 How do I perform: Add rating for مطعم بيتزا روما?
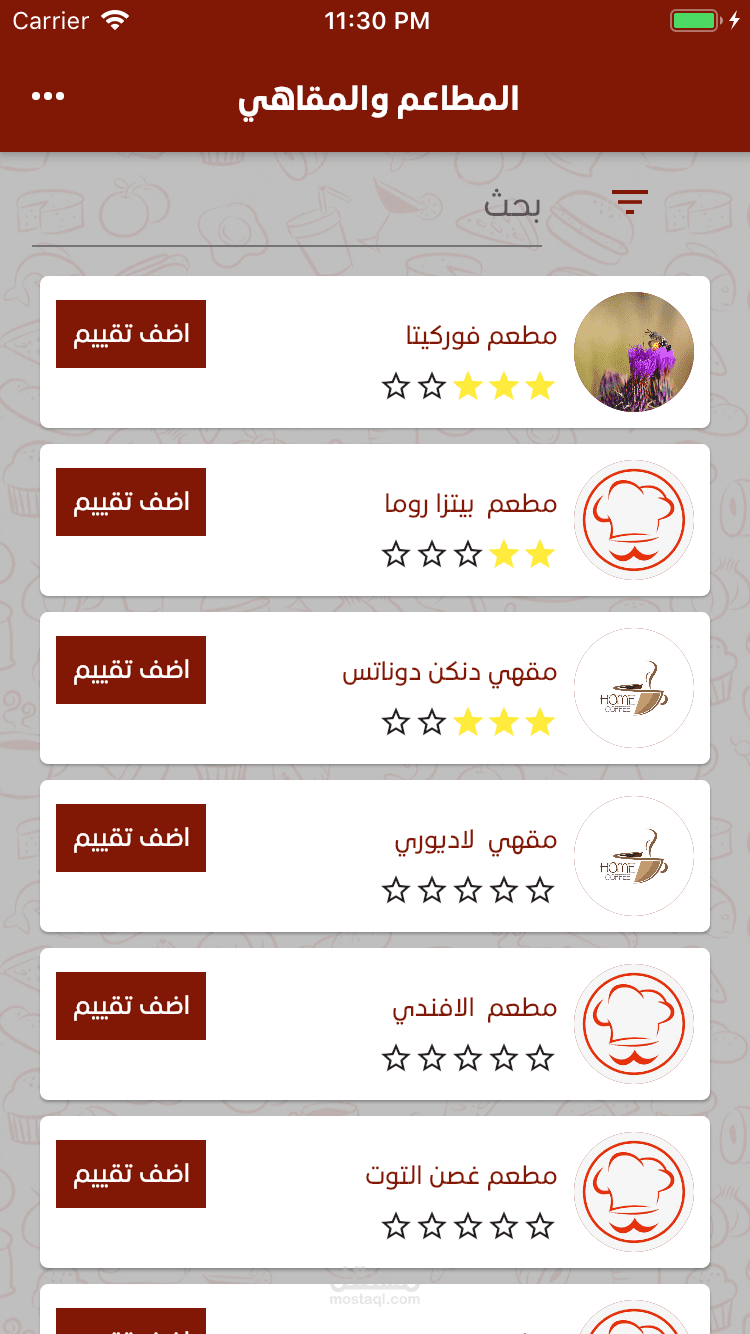[131, 502]
